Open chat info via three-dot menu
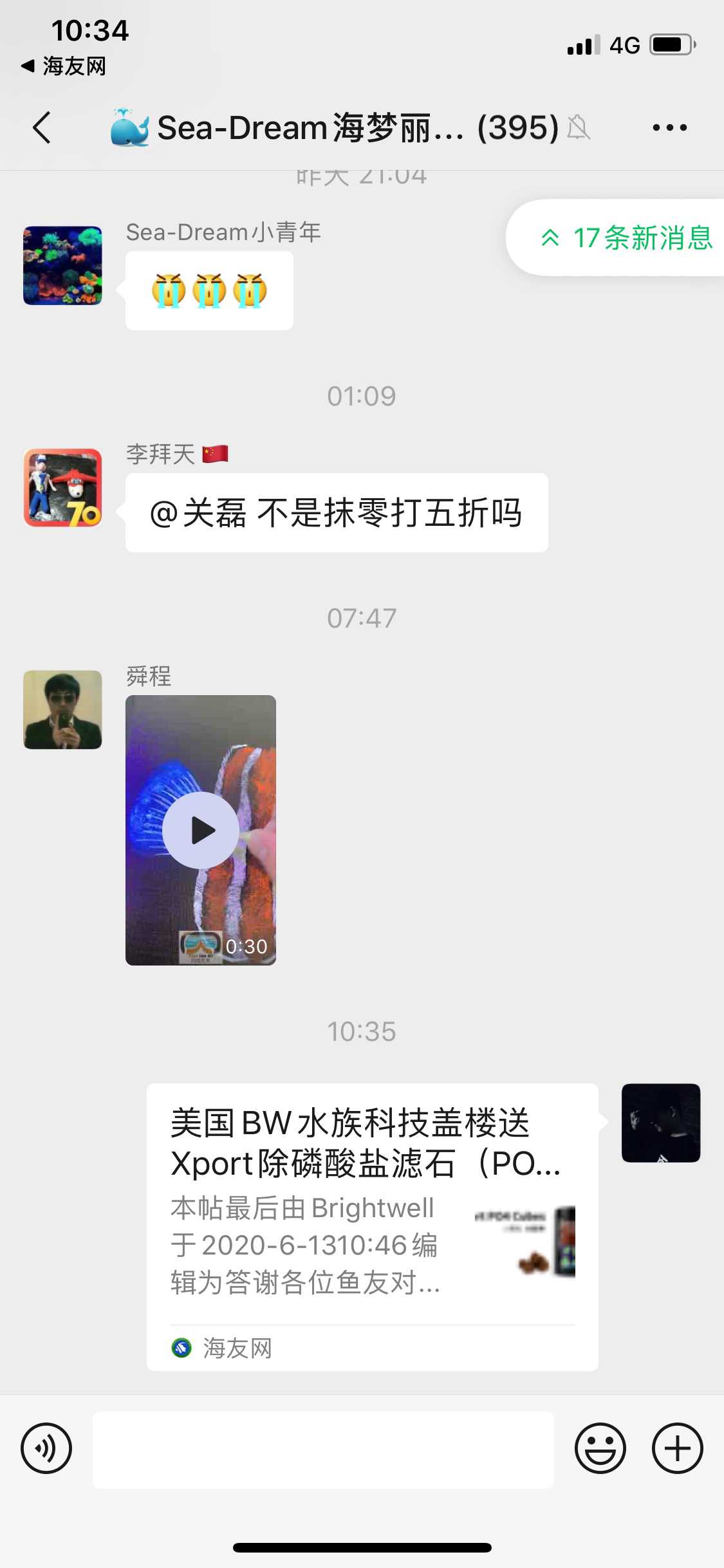Screen dimensions: 724x1568 click(669, 127)
